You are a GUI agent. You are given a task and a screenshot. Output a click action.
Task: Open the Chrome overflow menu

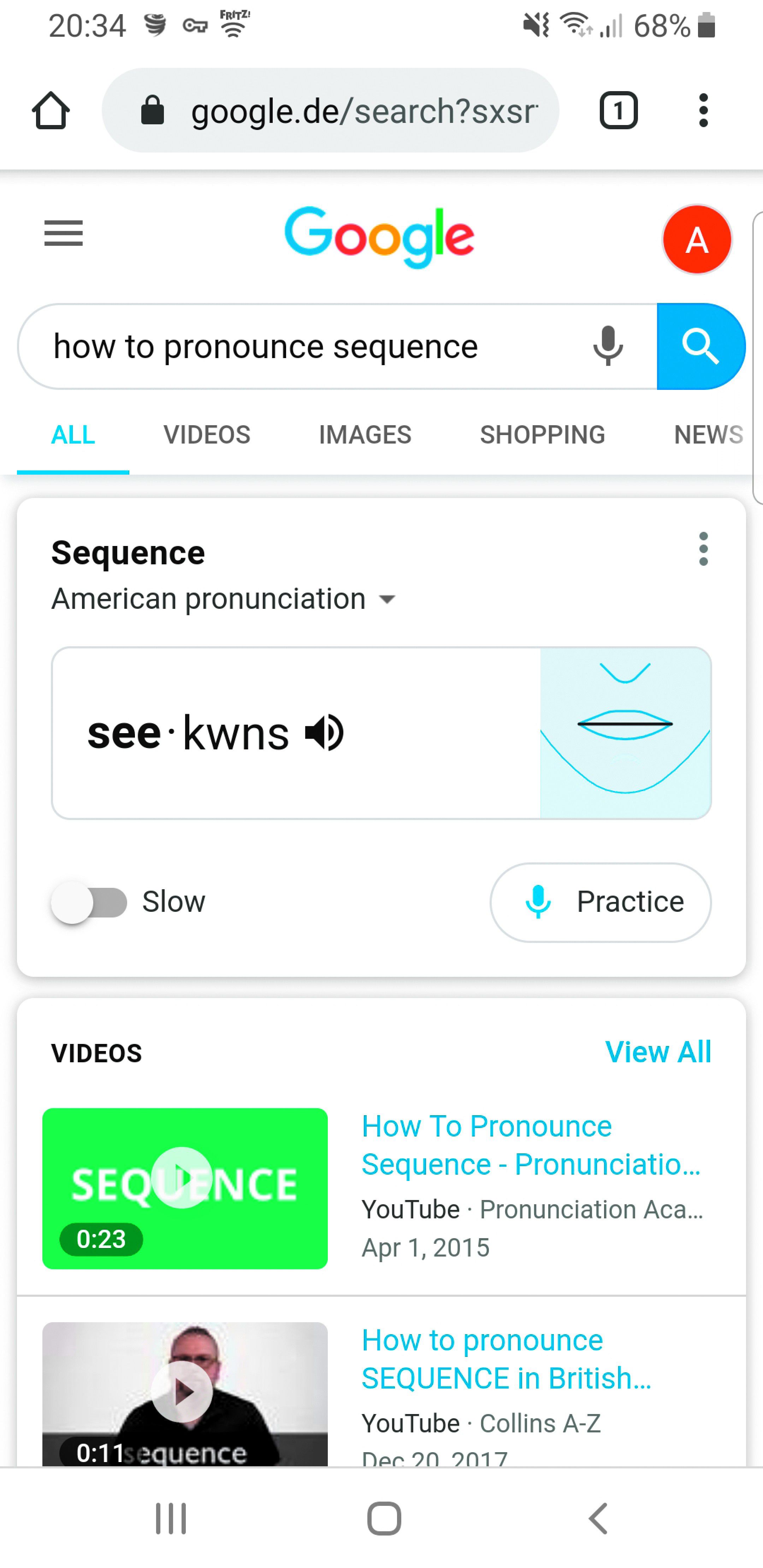coord(703,111)
